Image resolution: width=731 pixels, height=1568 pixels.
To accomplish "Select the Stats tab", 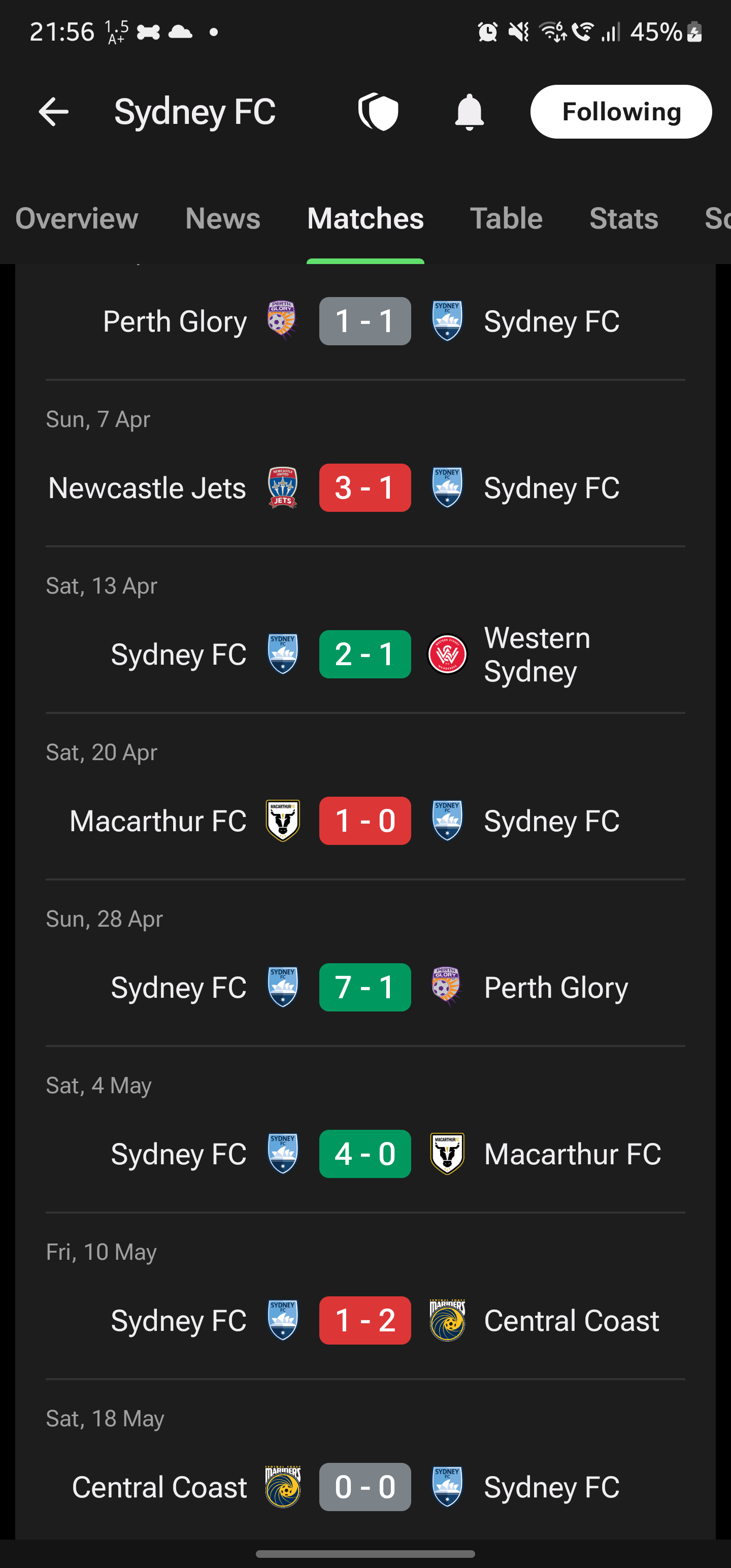I will tap(624, 218).
